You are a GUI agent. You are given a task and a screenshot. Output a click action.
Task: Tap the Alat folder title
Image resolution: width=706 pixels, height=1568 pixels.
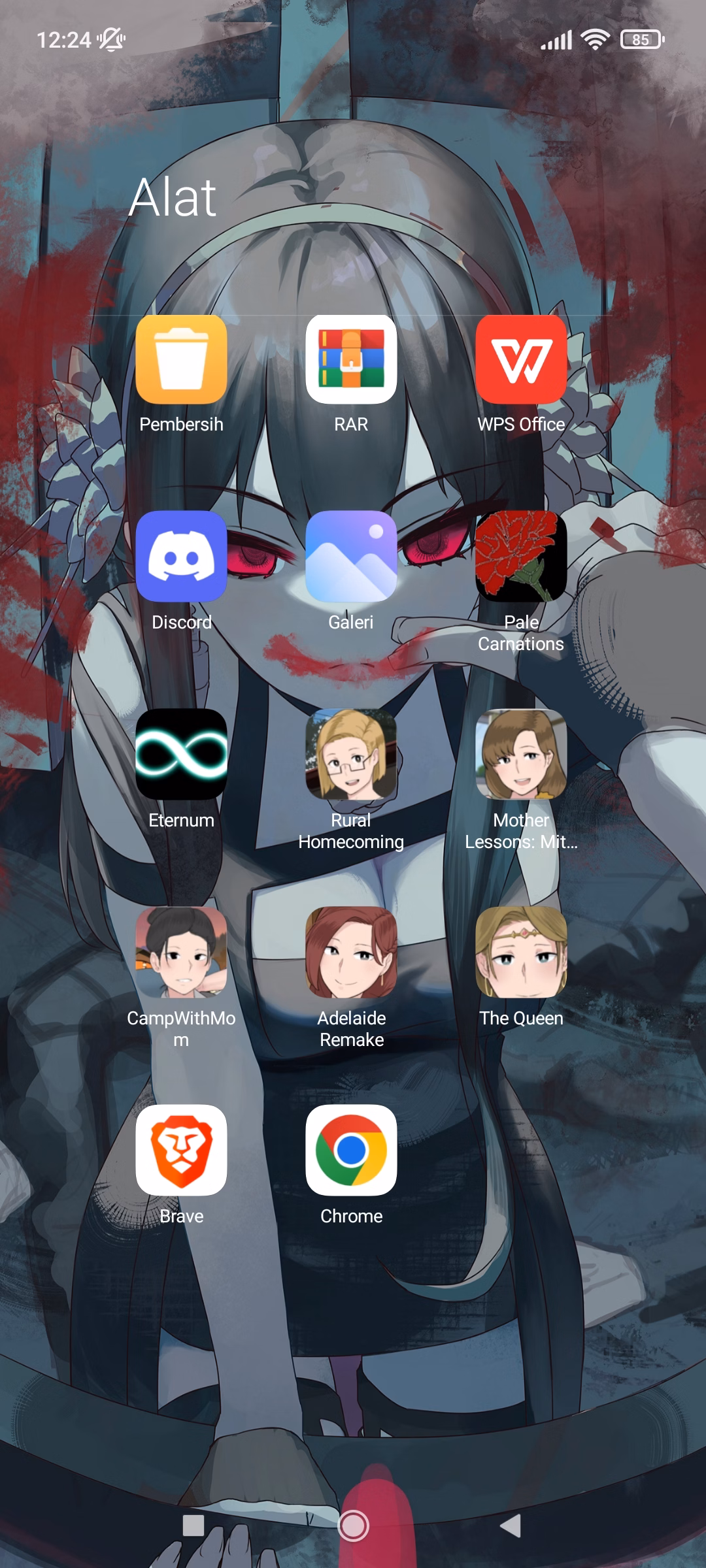173,197
